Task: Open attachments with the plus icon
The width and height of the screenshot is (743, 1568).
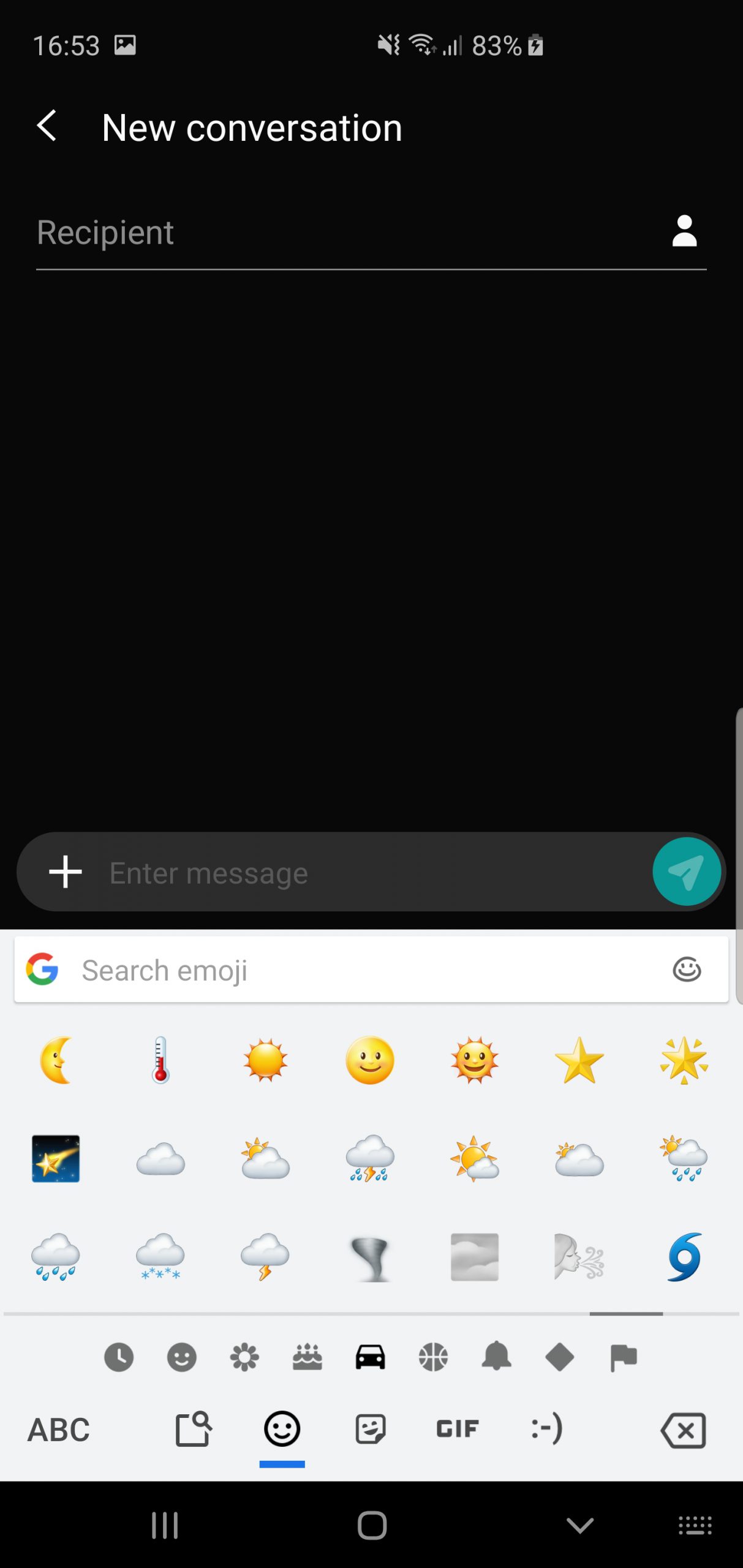Action: (x=66, y=872)
